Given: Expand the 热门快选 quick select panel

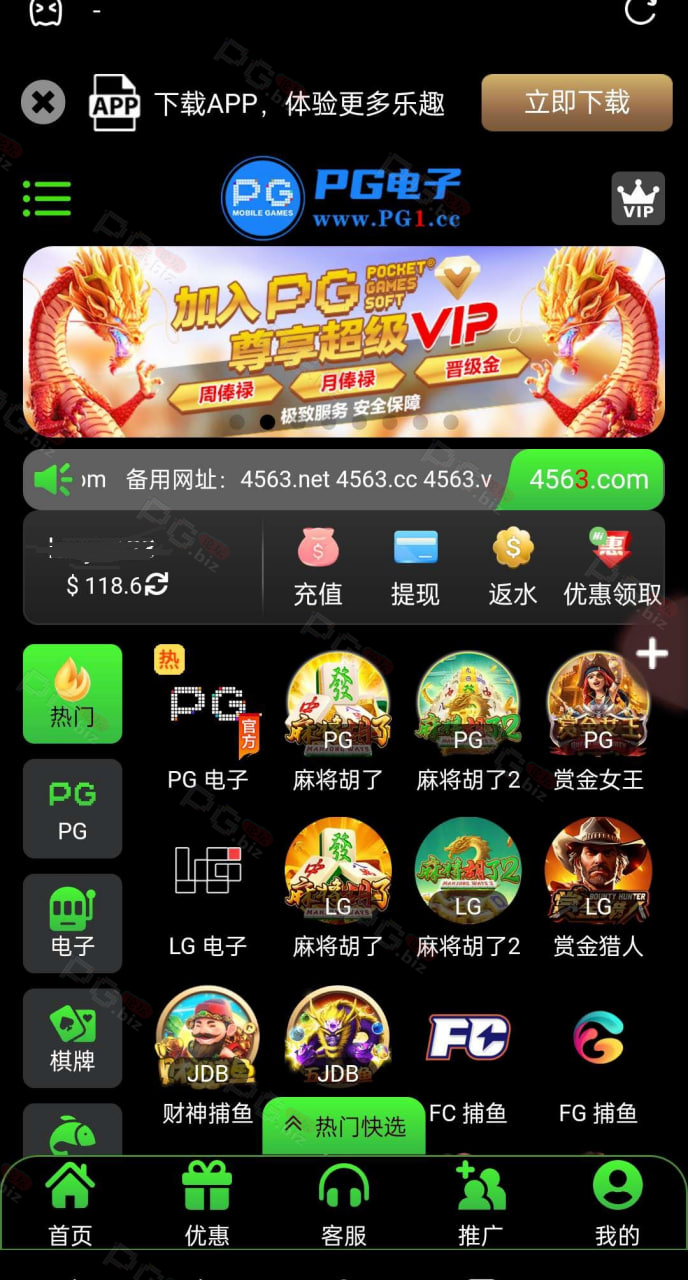Looking at the screenshot, I should (x=345, y=1126).
